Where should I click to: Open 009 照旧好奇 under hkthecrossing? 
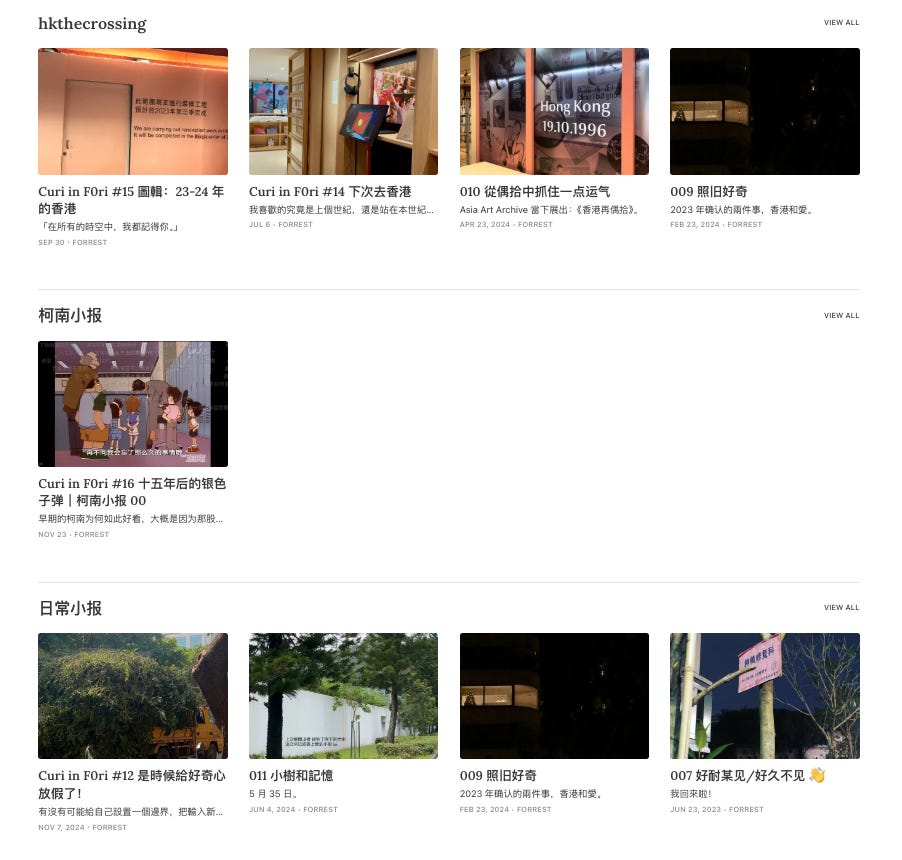(708, 191)
